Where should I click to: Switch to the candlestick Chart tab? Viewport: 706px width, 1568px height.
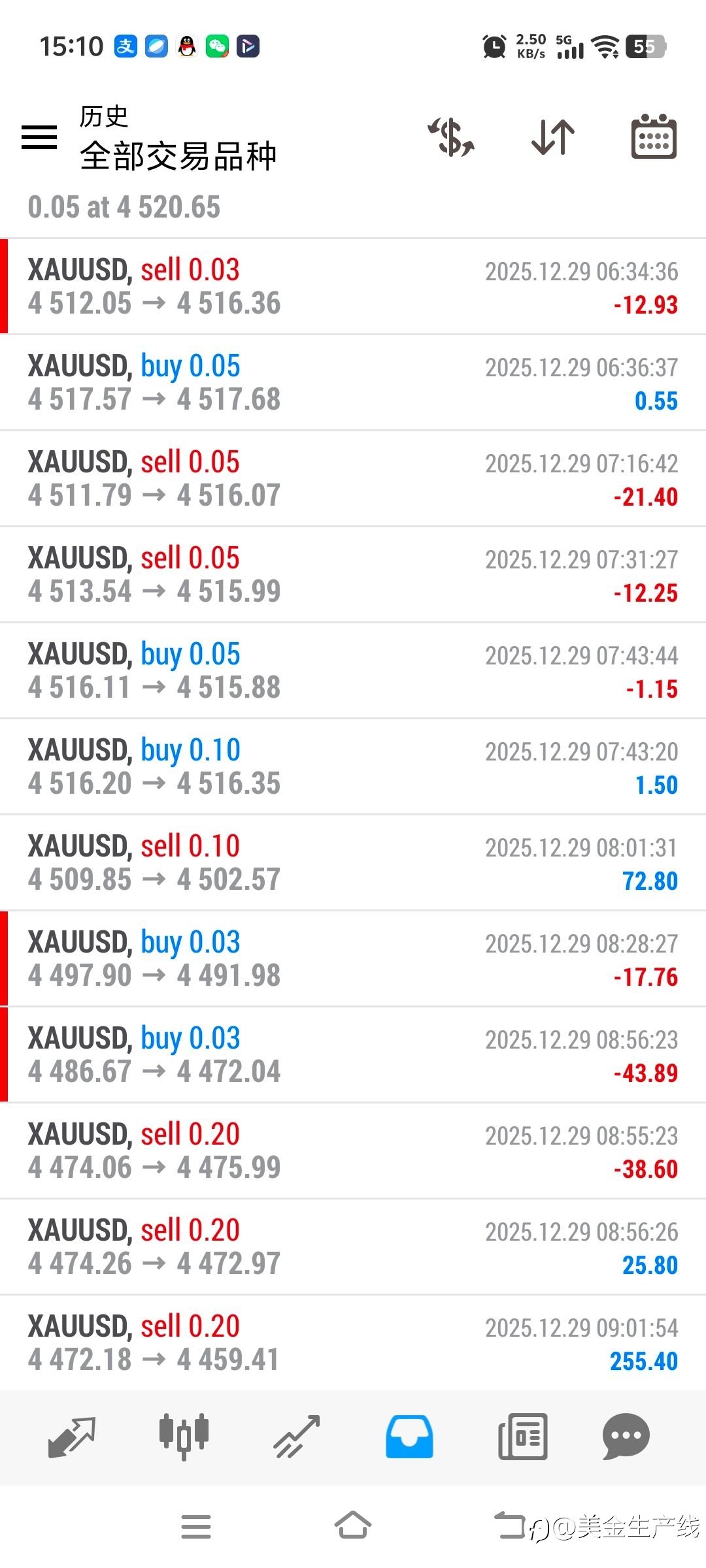coord(184,1437)
